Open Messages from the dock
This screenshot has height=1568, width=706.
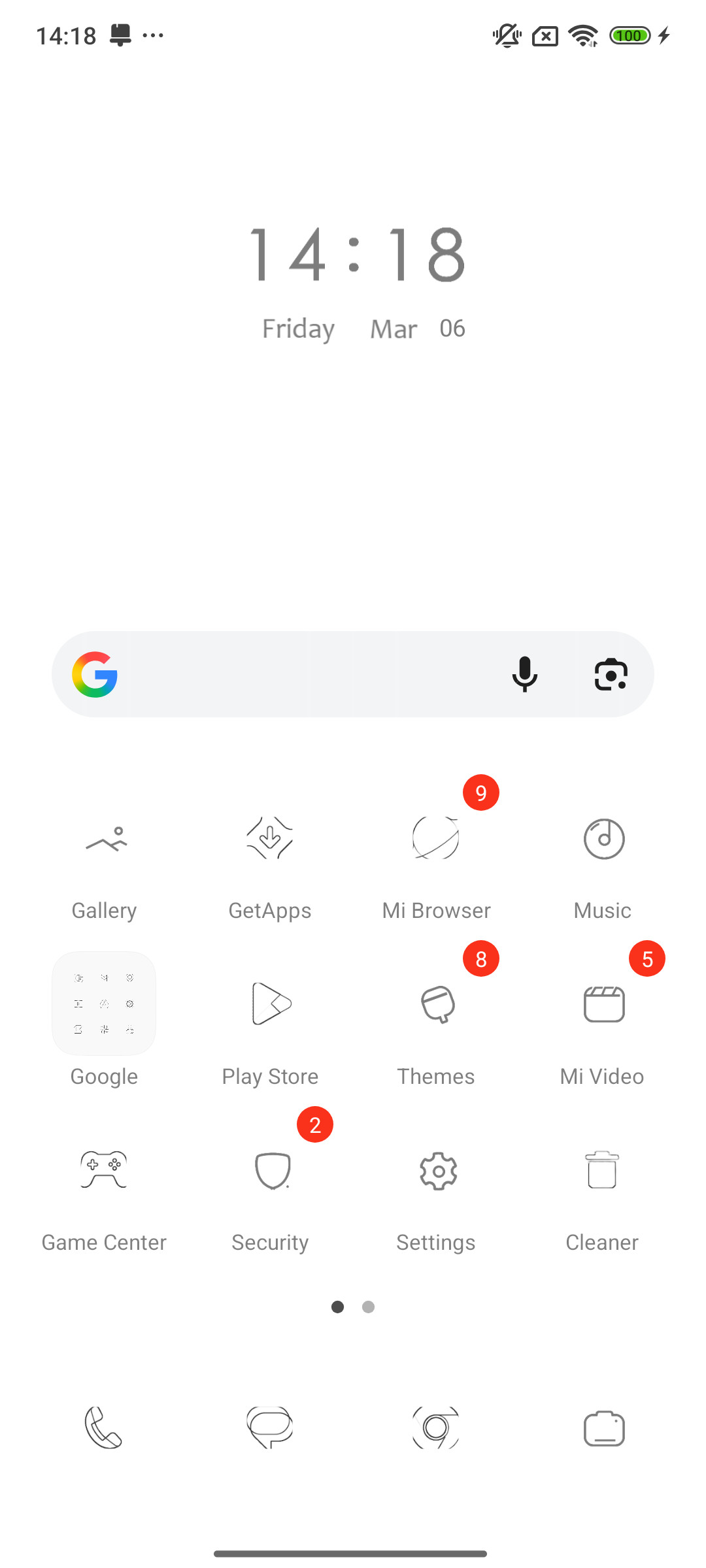point(270,1427)
